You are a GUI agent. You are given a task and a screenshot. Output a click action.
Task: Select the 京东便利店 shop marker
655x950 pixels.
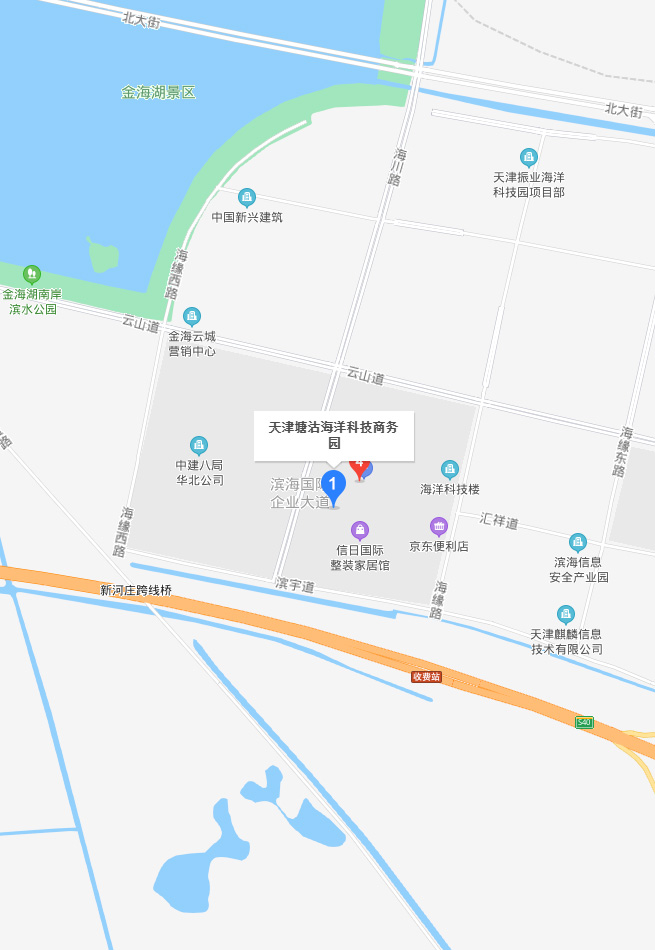(439, 526)
